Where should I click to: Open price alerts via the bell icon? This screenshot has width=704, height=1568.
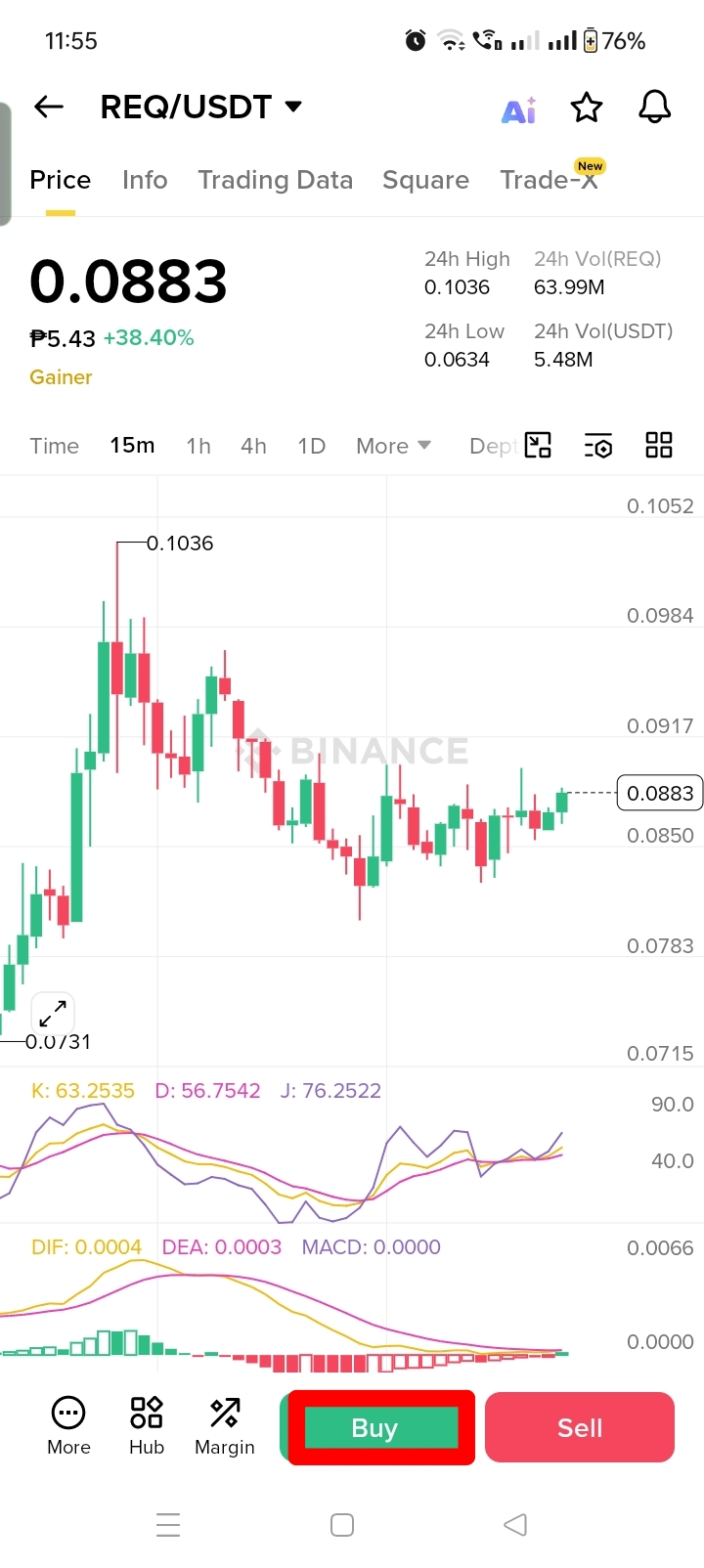(x=655, y=107)
